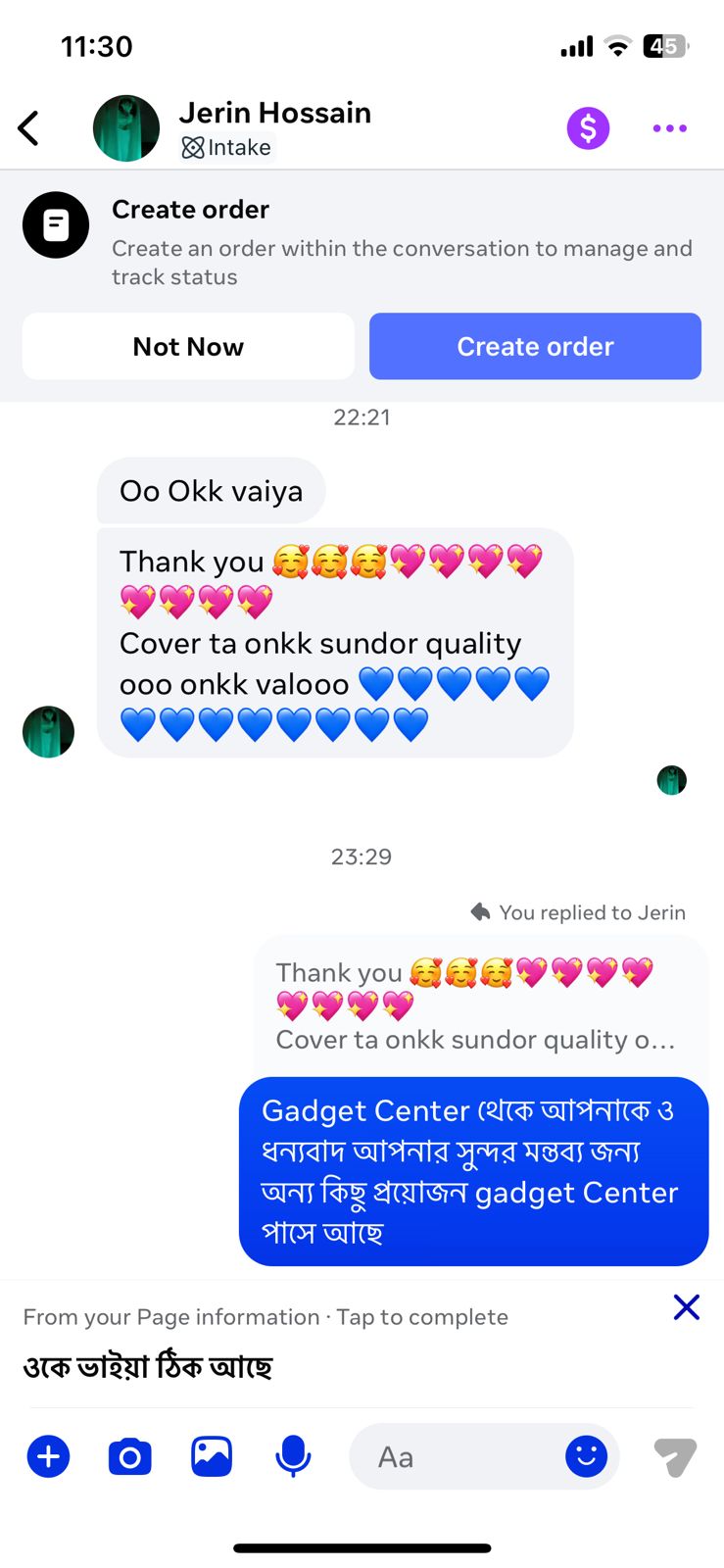
Task: Open the plus attachments menu
Action: [48, 1456]
